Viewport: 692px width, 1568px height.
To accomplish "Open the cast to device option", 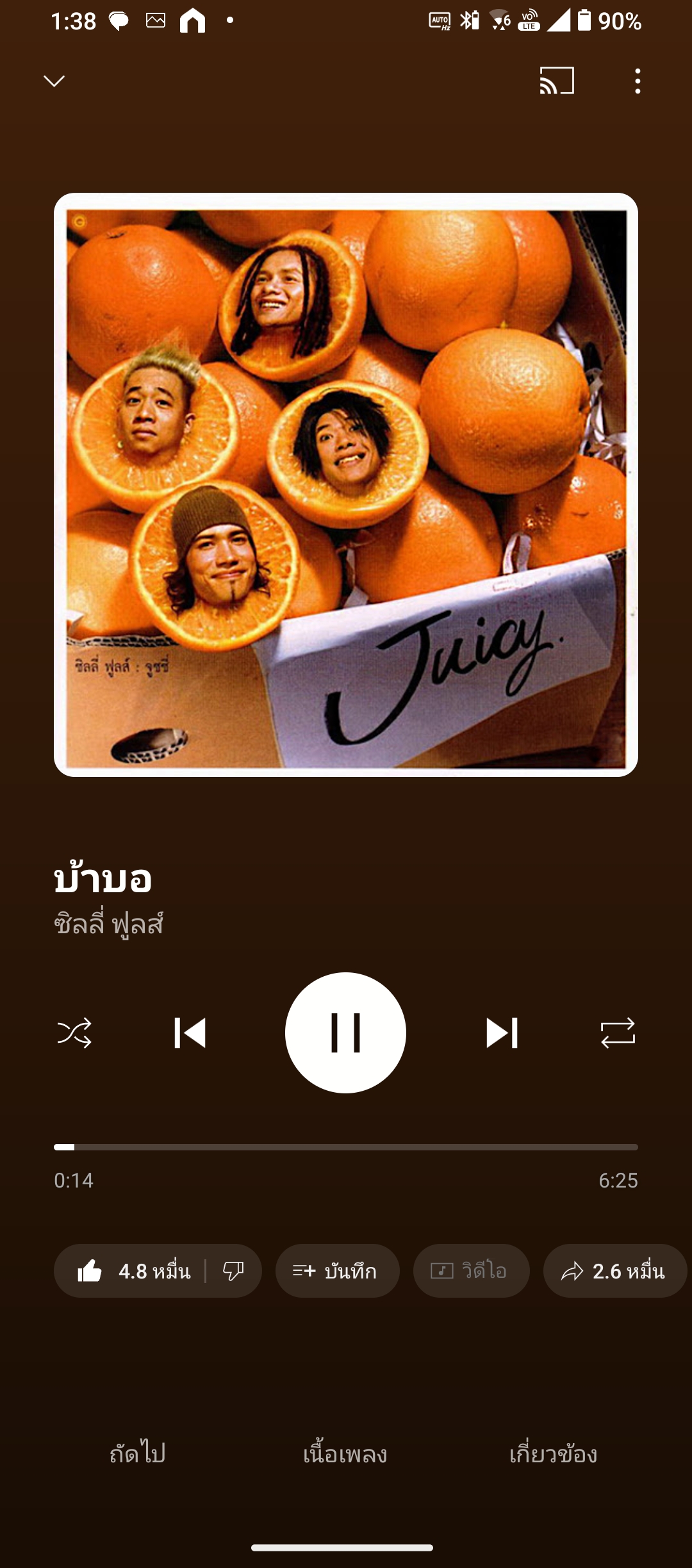I will pos(557,81).
